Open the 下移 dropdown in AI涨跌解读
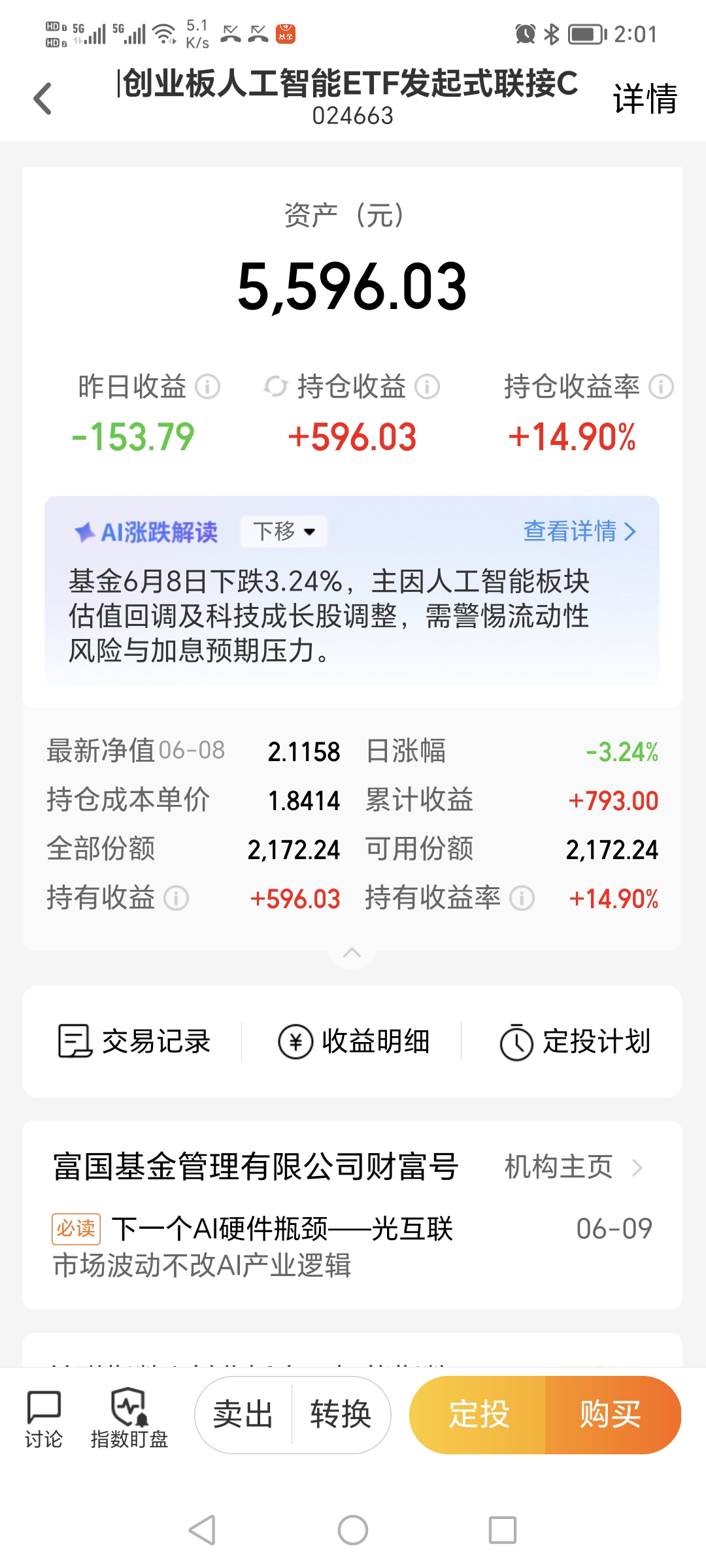 [284, 531]
